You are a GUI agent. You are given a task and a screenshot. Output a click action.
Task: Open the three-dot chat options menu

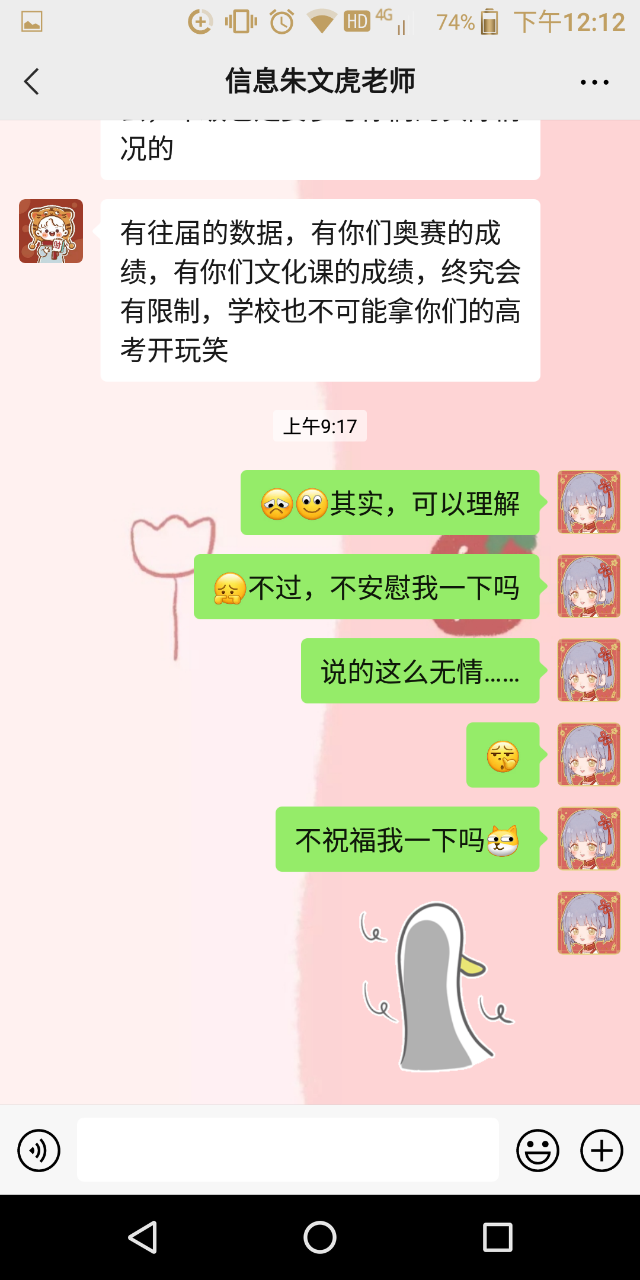(x=594, y=82)
